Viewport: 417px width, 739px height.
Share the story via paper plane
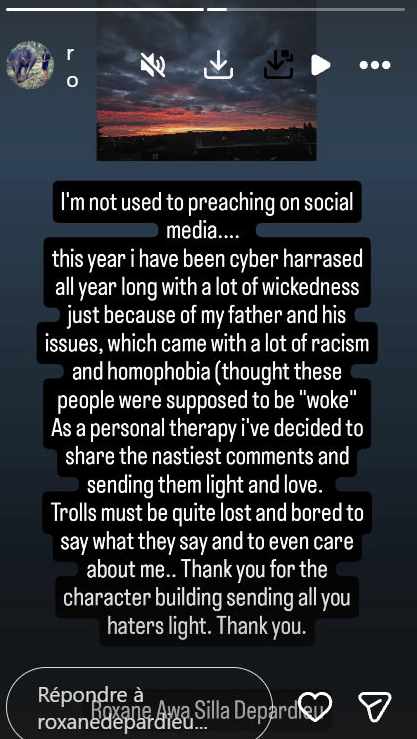(x=375, y=707)
